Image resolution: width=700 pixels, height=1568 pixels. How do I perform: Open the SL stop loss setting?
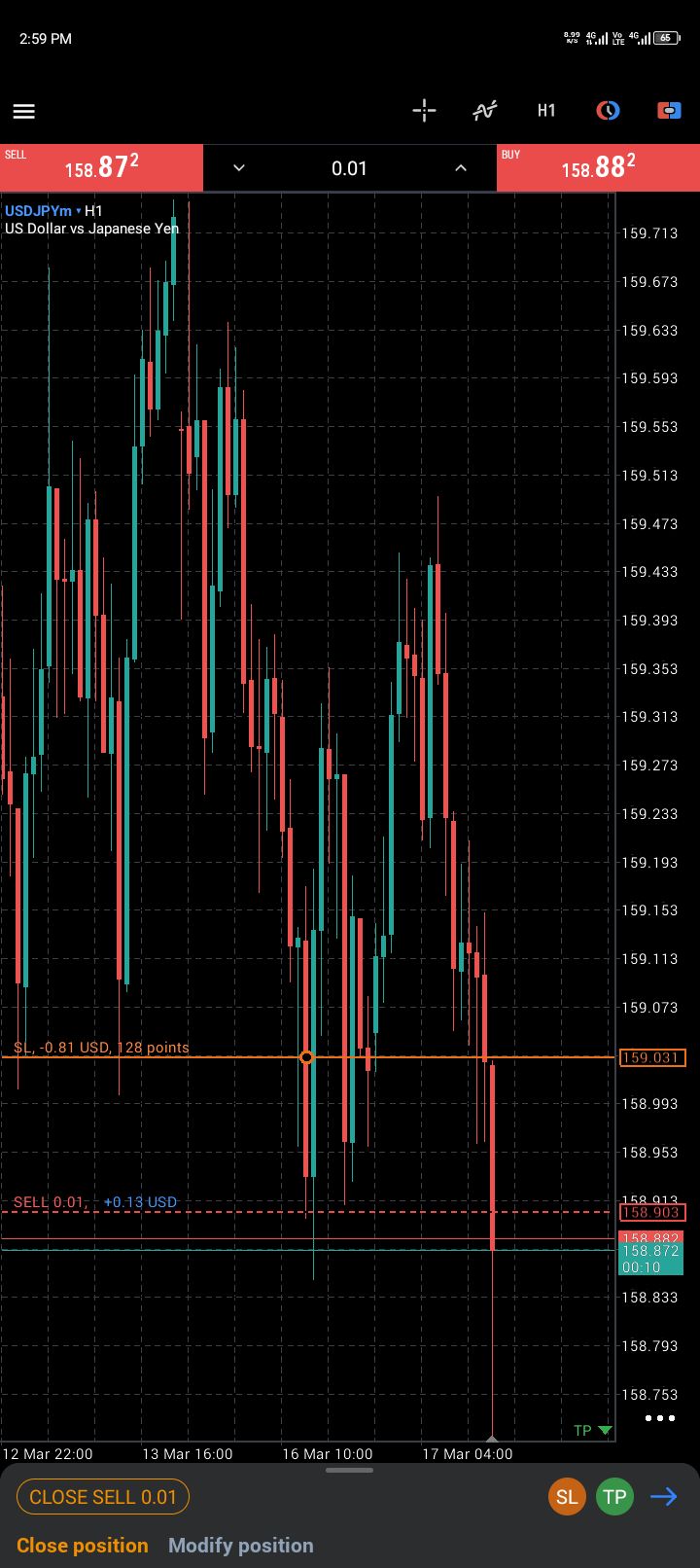(x=567, y=1496)
